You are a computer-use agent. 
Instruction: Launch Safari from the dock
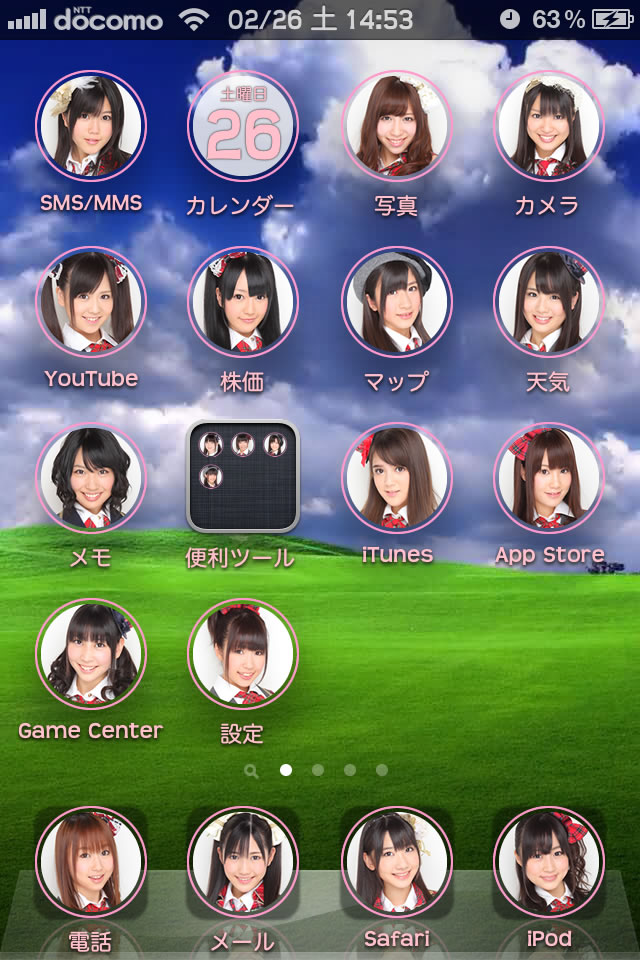[x=397, y=862]
